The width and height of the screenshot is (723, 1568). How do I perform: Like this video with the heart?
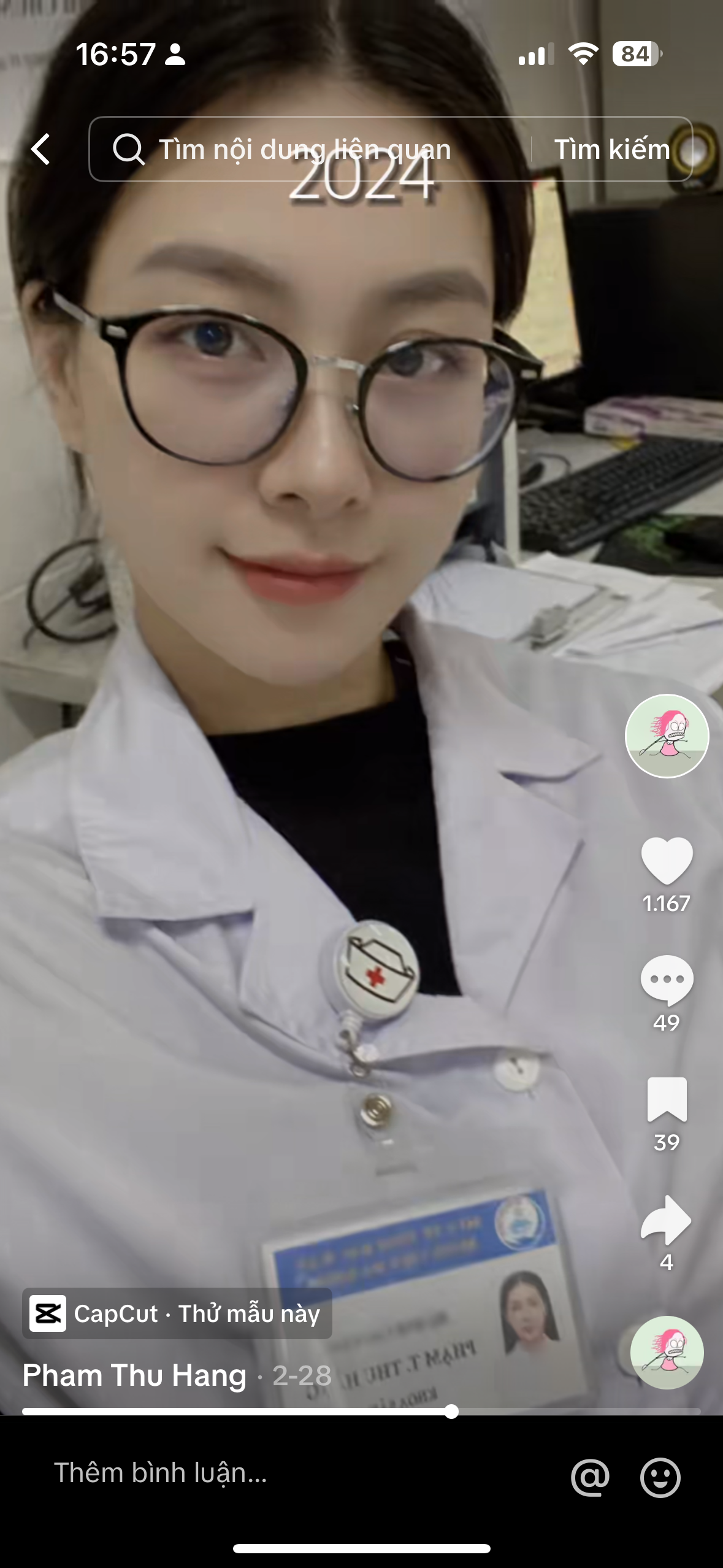point(667,859)
